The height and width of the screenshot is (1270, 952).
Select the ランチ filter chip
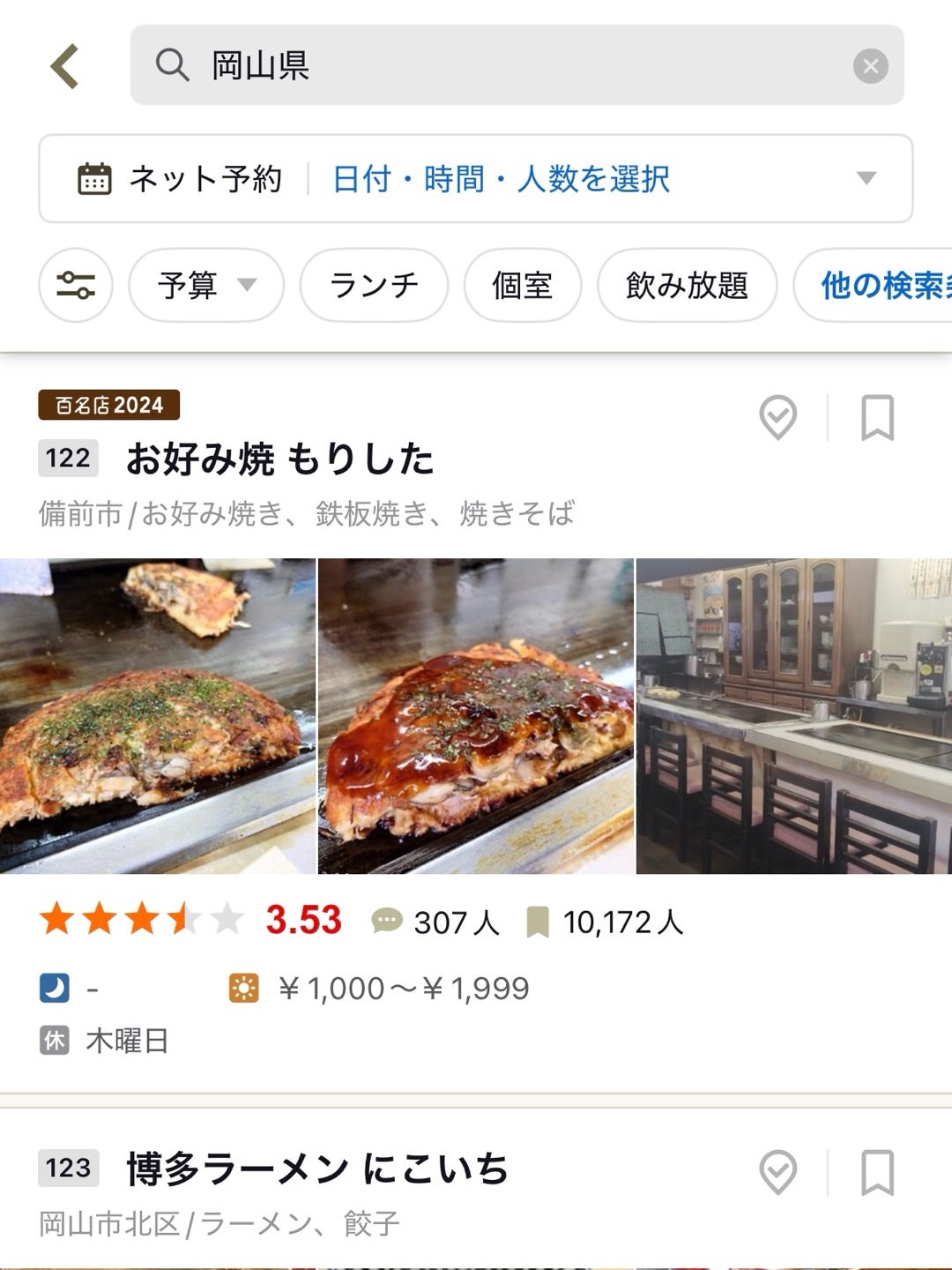click(374, 286)
